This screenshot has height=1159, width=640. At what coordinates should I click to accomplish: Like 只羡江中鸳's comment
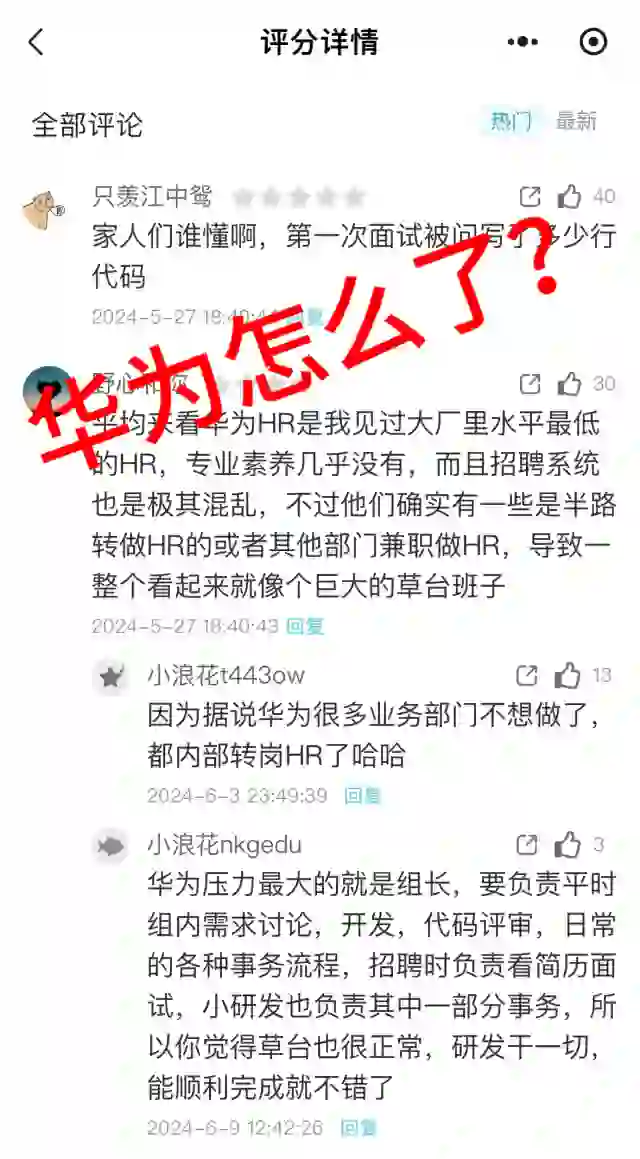coord(569,196)
